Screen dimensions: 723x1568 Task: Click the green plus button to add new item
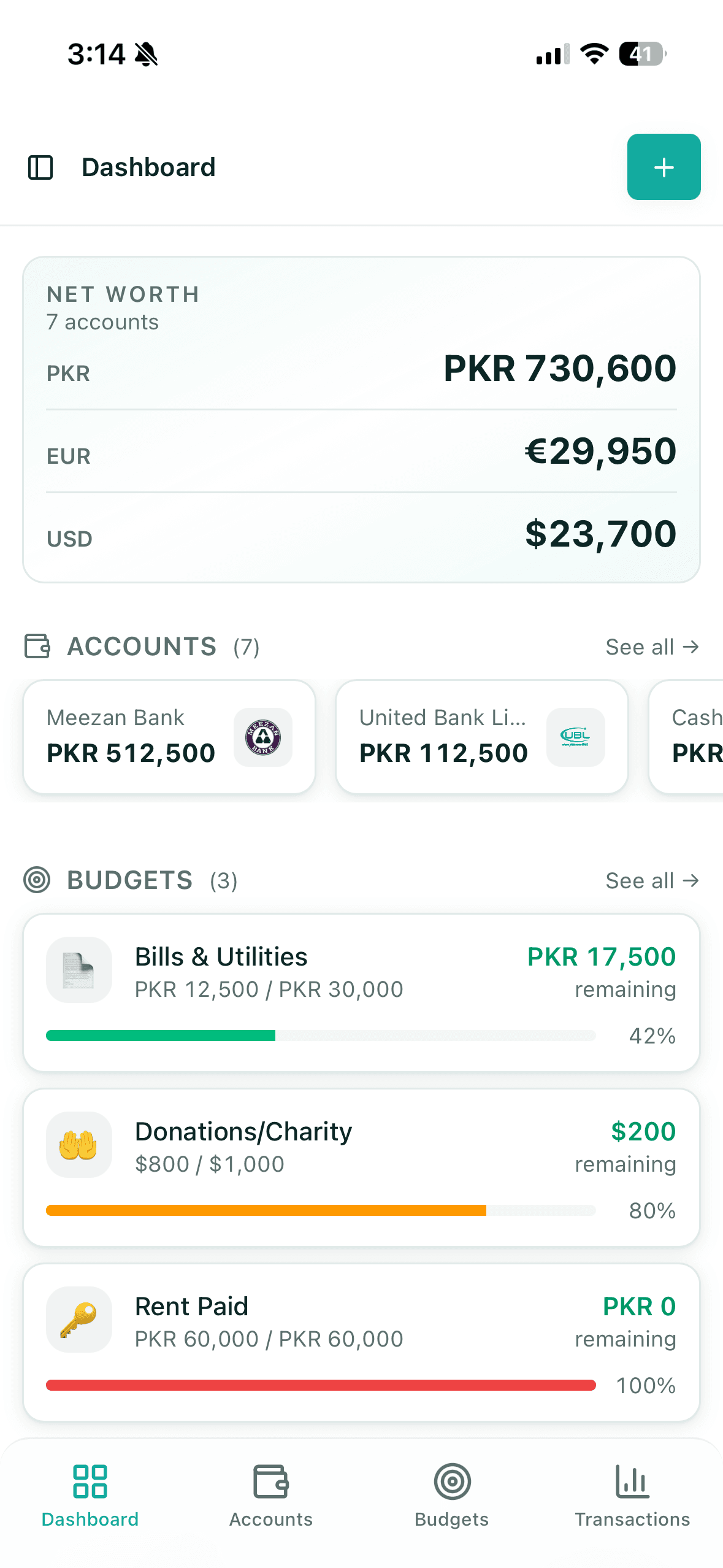[664, 167]
